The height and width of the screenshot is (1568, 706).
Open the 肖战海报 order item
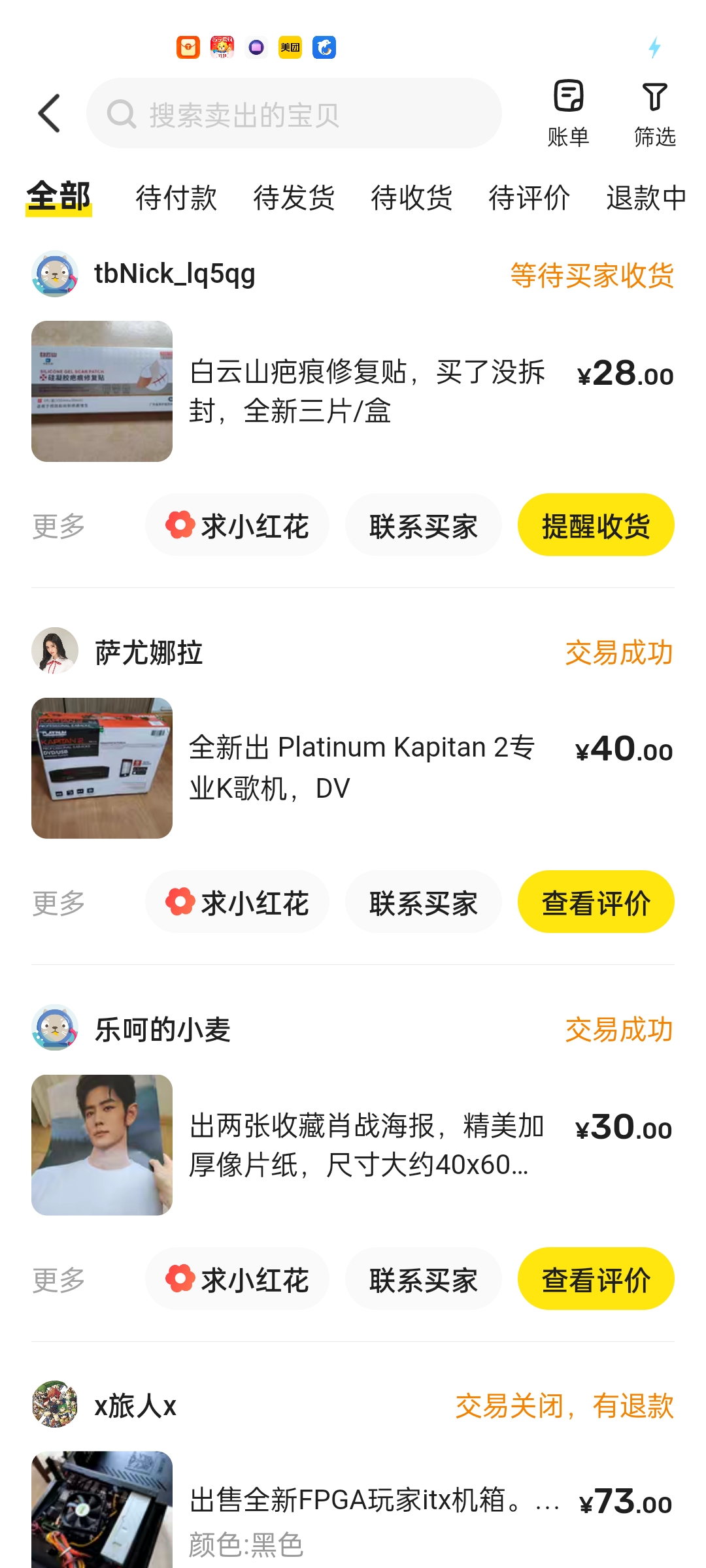(353, 1145)
